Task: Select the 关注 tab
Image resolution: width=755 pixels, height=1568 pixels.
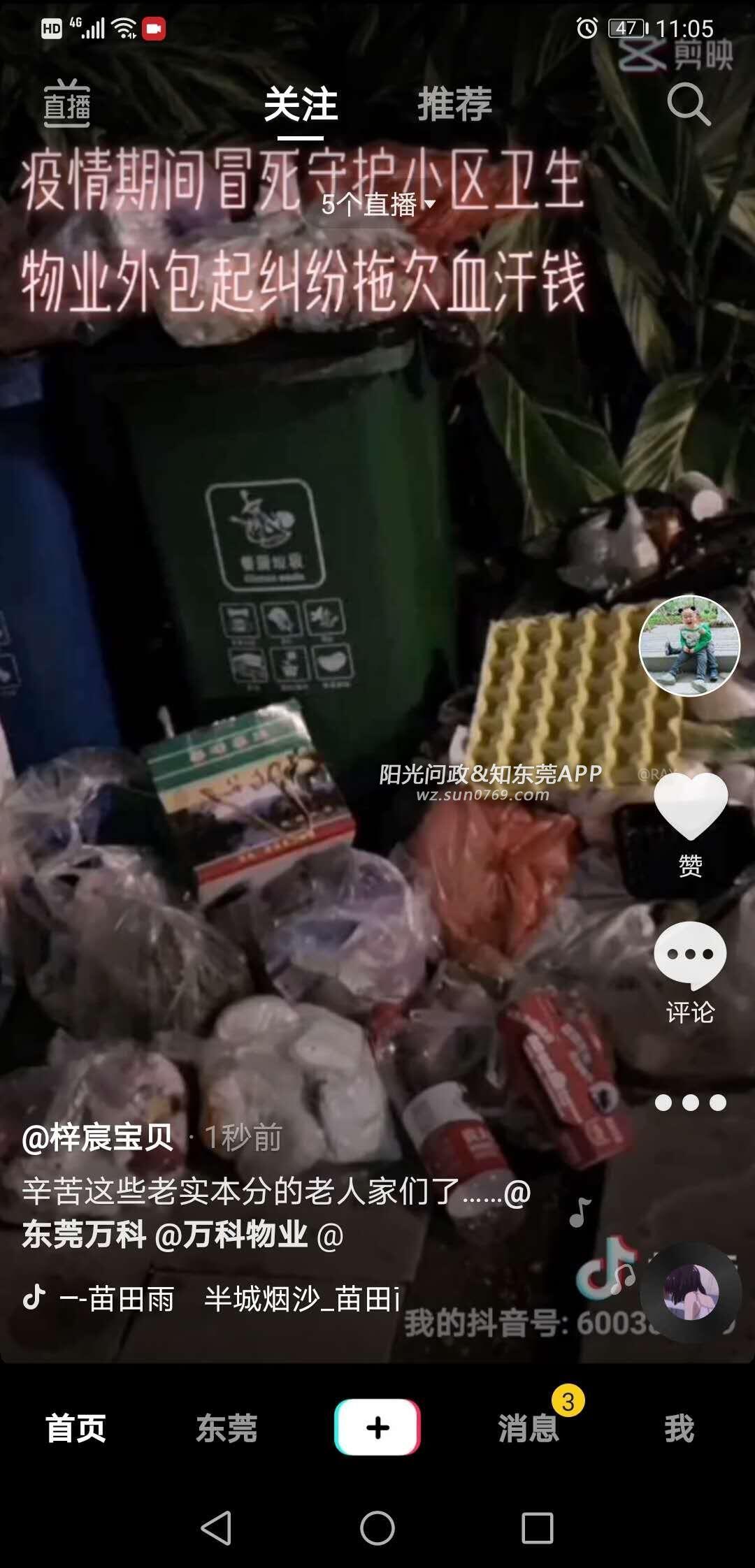Action: pos(301,105)
